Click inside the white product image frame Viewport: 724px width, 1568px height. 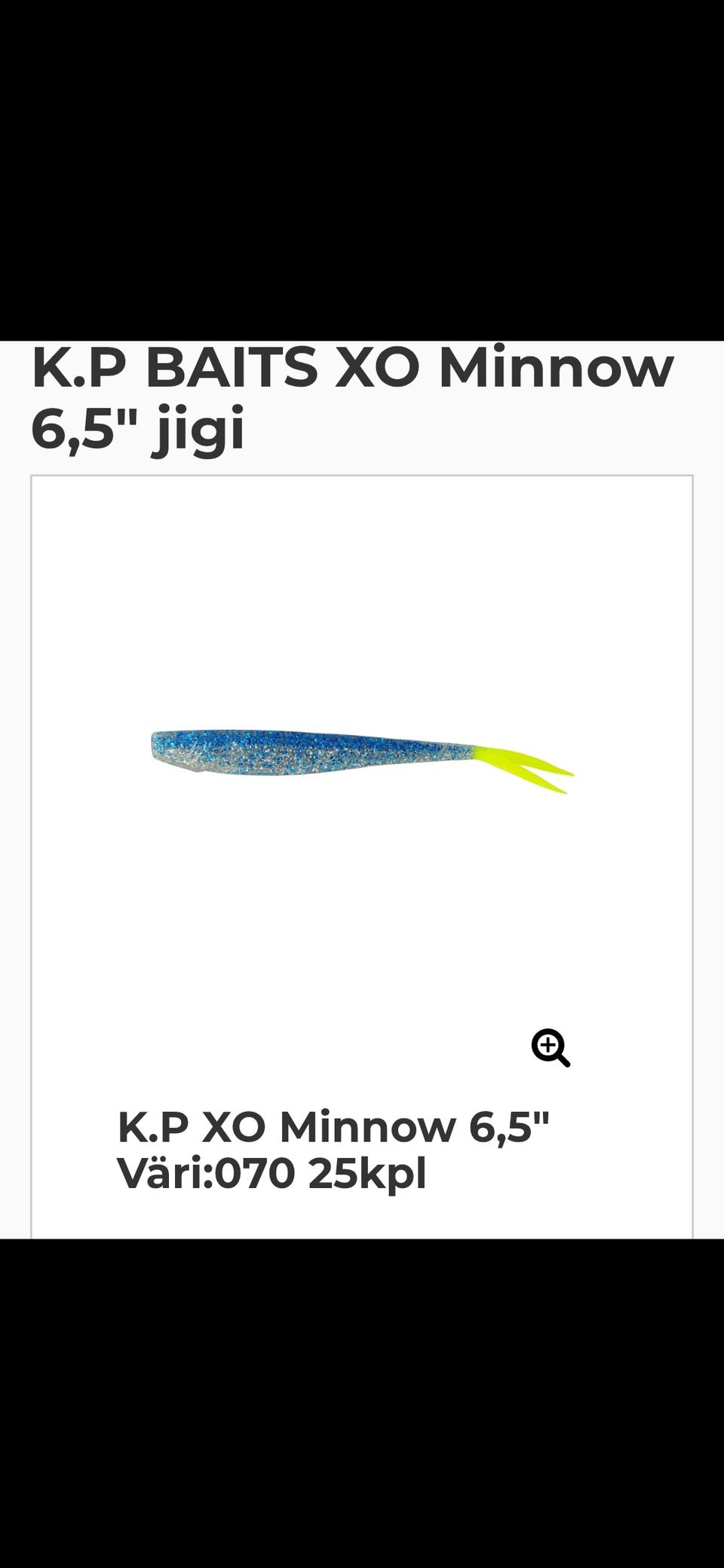pyautogui.click(x=362, y=829)
